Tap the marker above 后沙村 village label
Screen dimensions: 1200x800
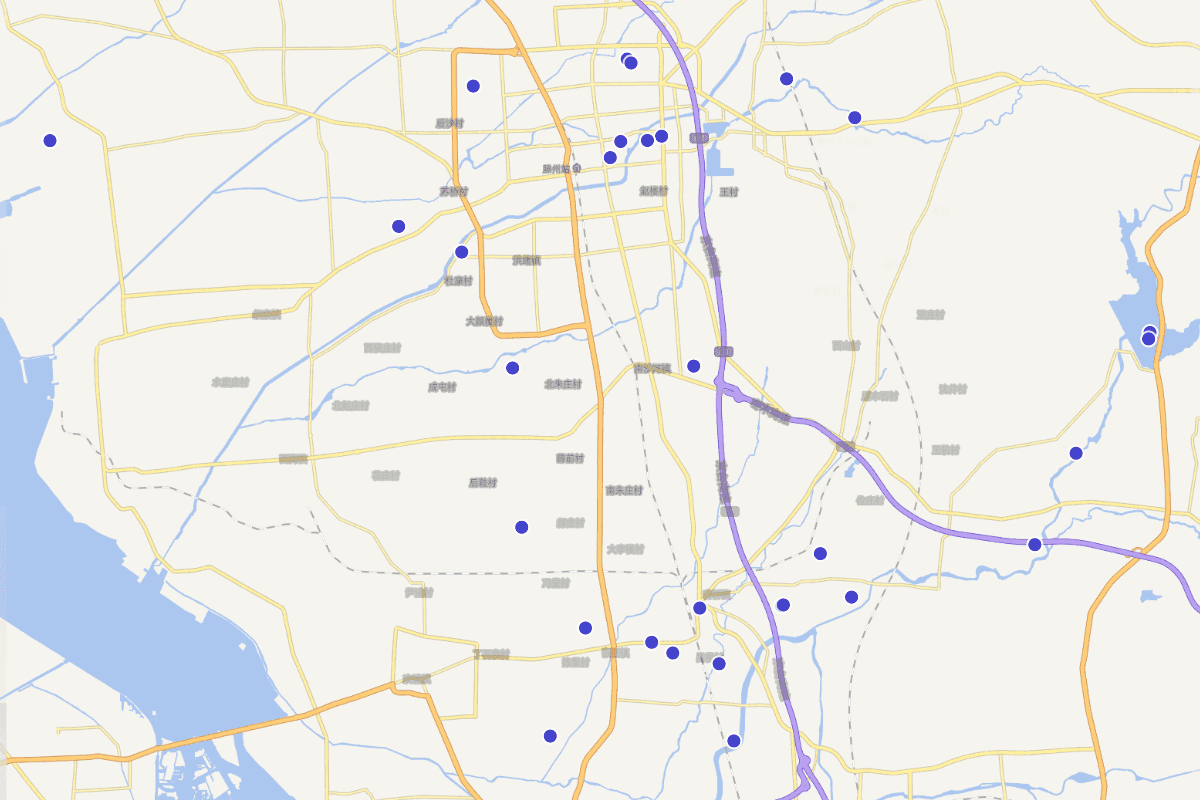(473, 86)
